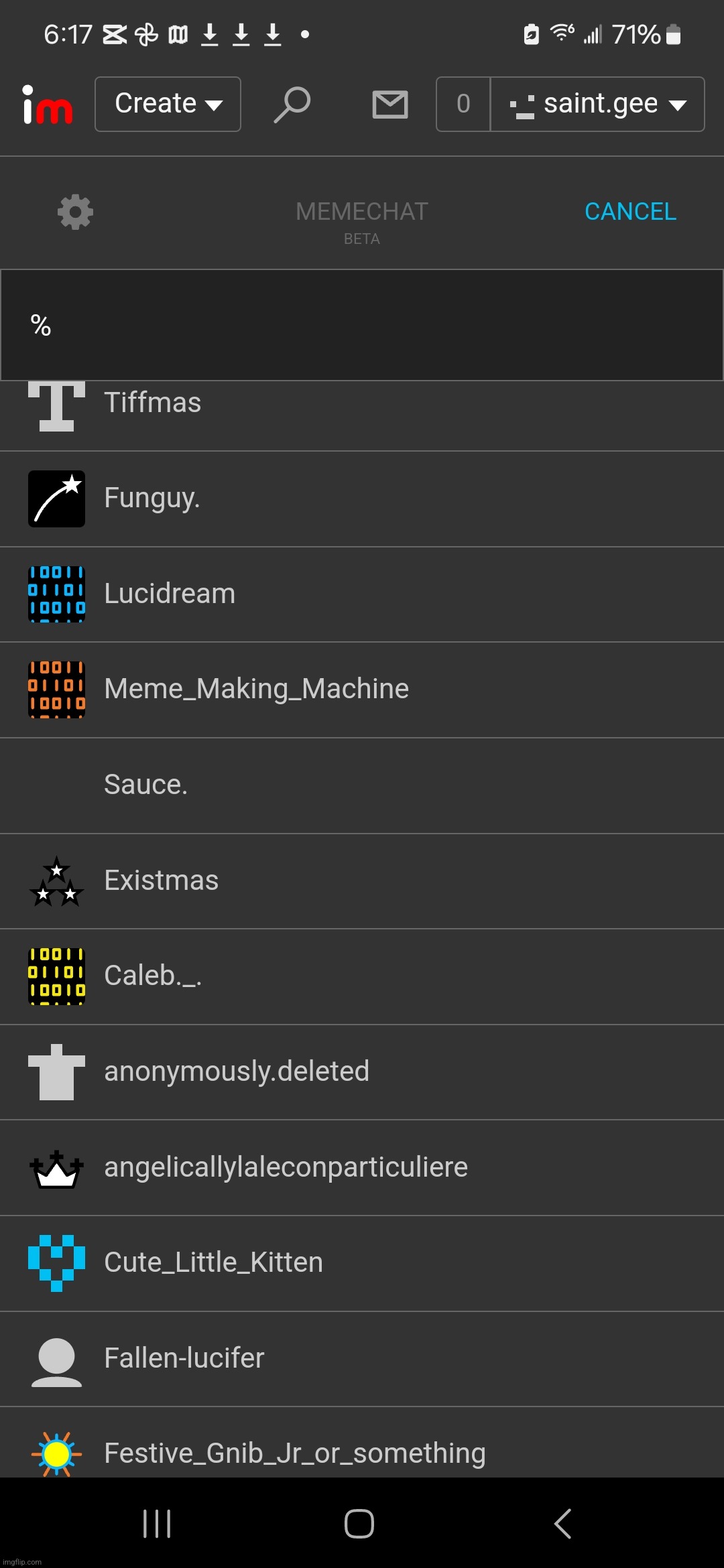Choose Existmas from the results
This screenshot has width=724, height=1568.
coord(162,880)
